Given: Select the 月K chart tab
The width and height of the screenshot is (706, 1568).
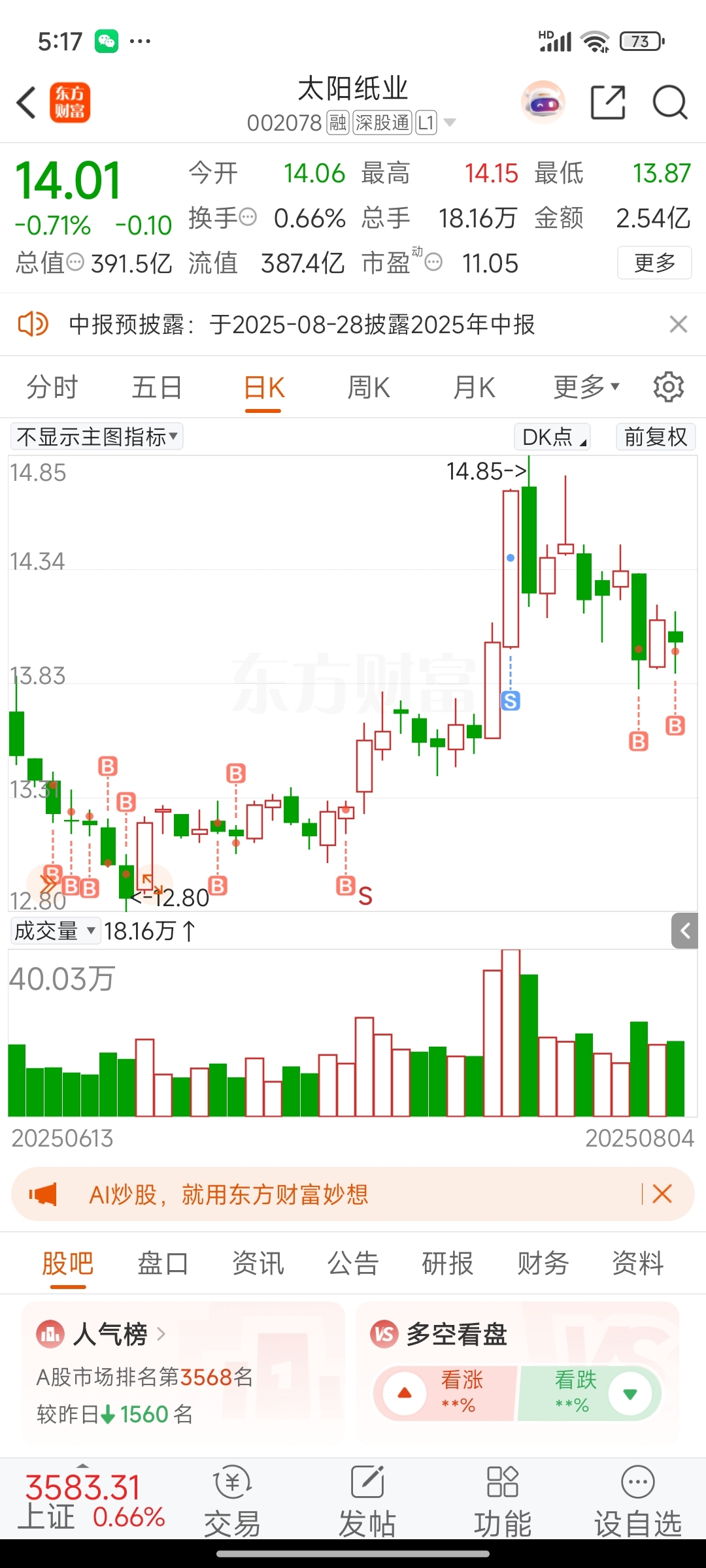Looking at the screenshot, I should click(x=474, y=387).
